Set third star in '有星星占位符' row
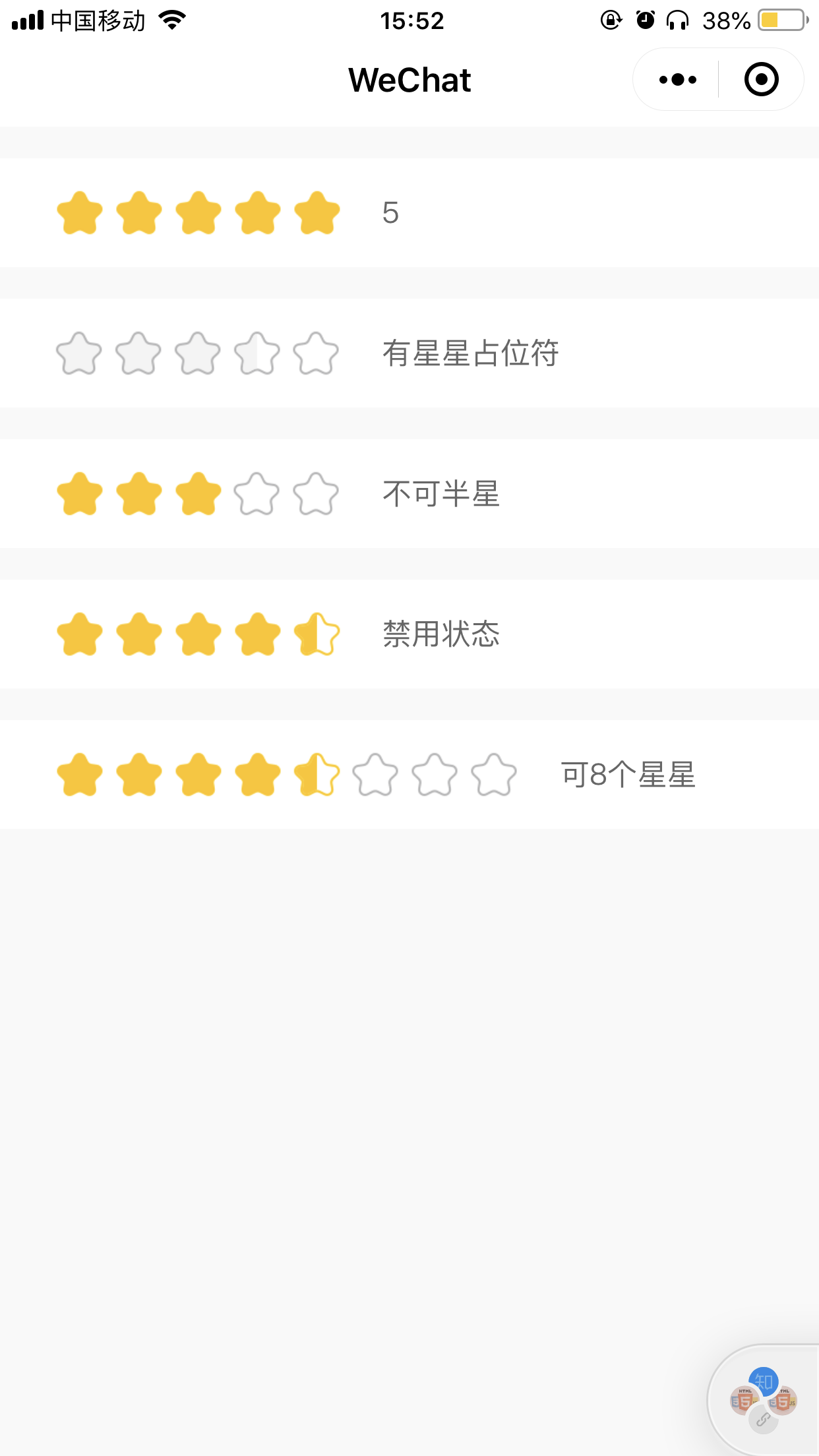 tap(198, 353)
